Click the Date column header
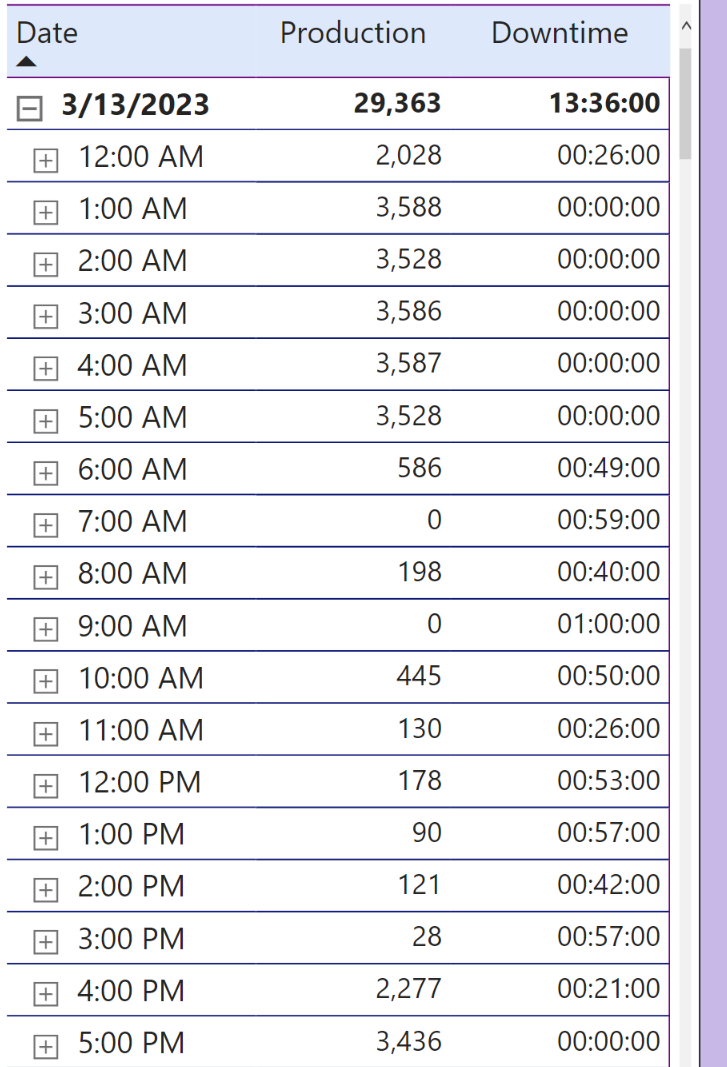 click(49, 33)
